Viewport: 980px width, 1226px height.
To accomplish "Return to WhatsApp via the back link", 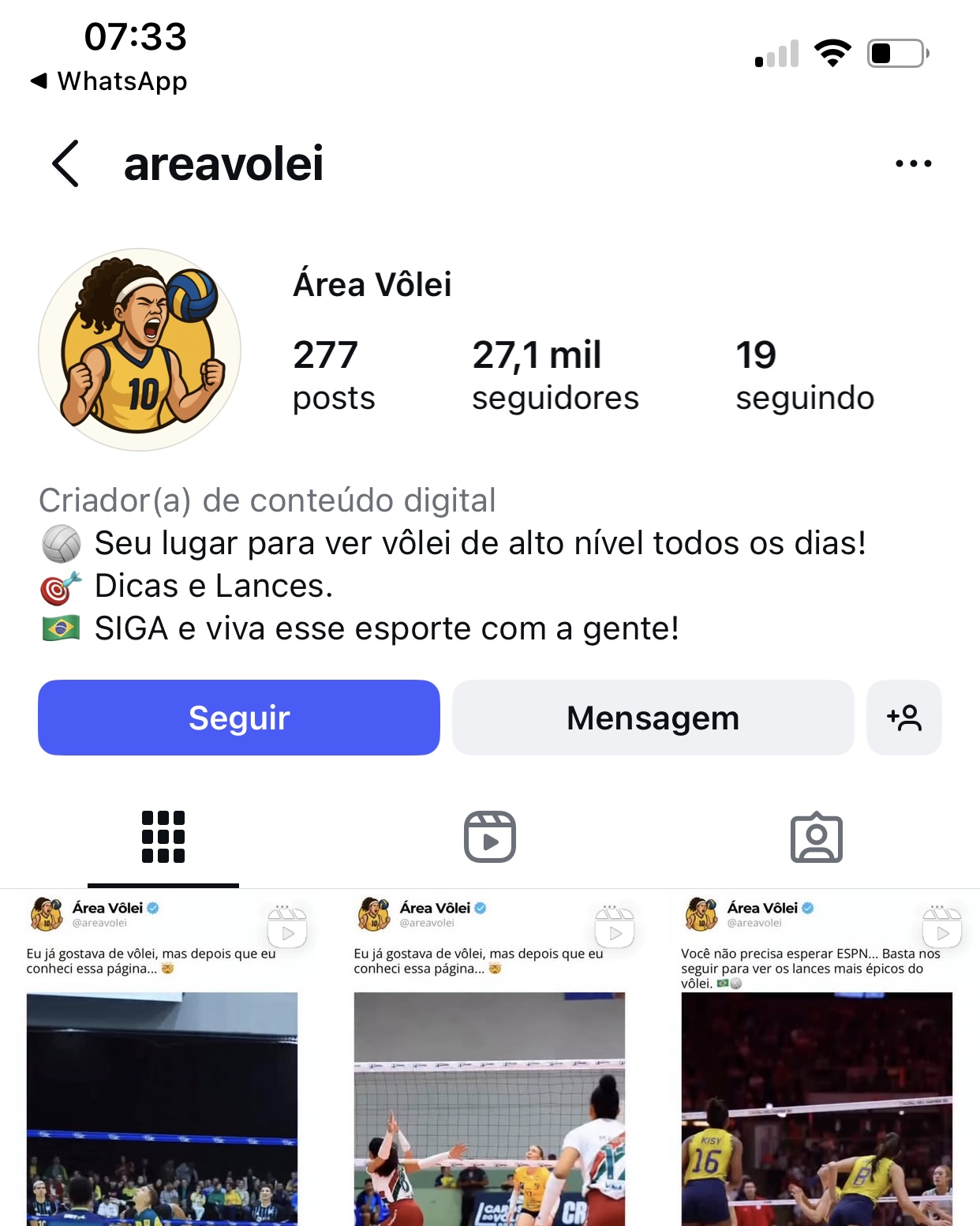I will click(x=109, y=81).
